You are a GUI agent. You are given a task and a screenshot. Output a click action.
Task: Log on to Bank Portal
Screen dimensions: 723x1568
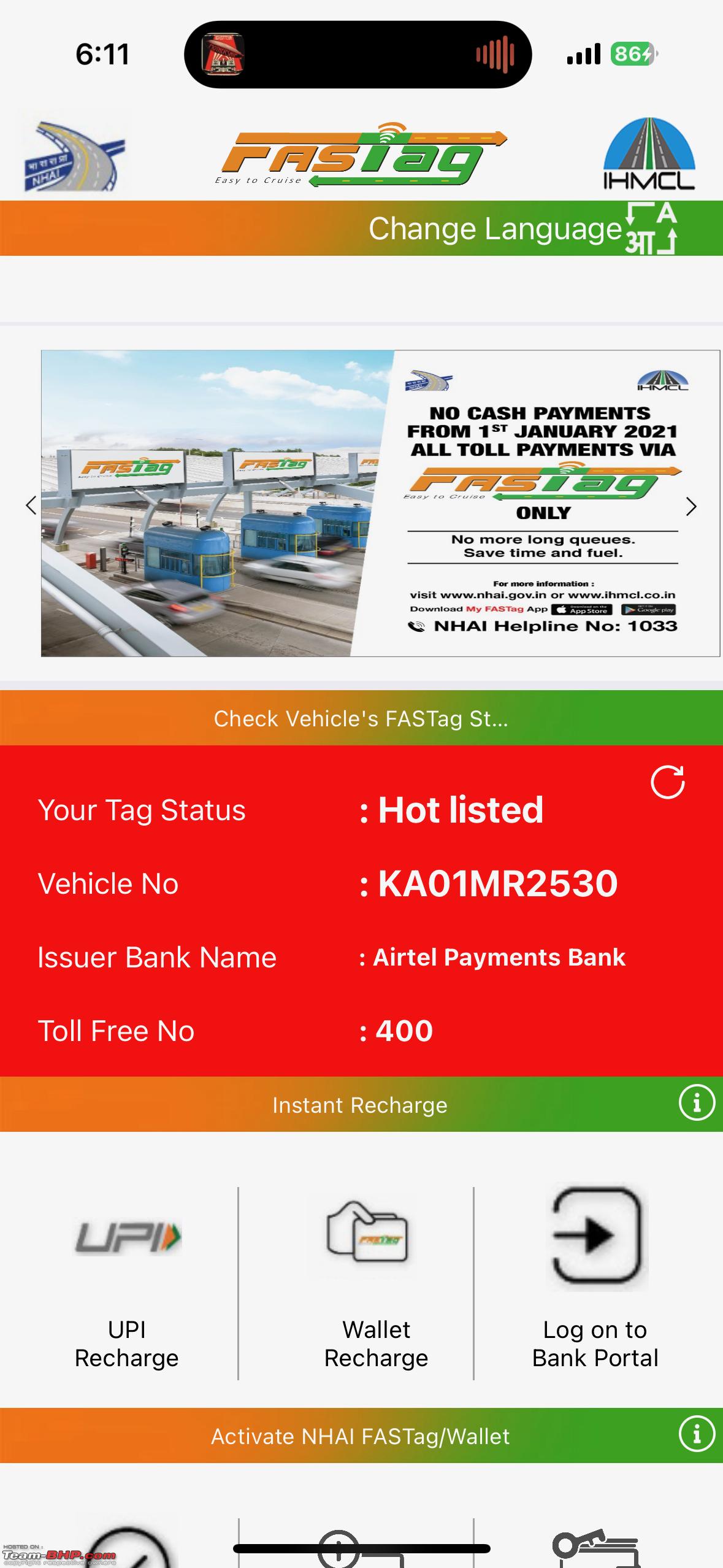coord(595,1283)
